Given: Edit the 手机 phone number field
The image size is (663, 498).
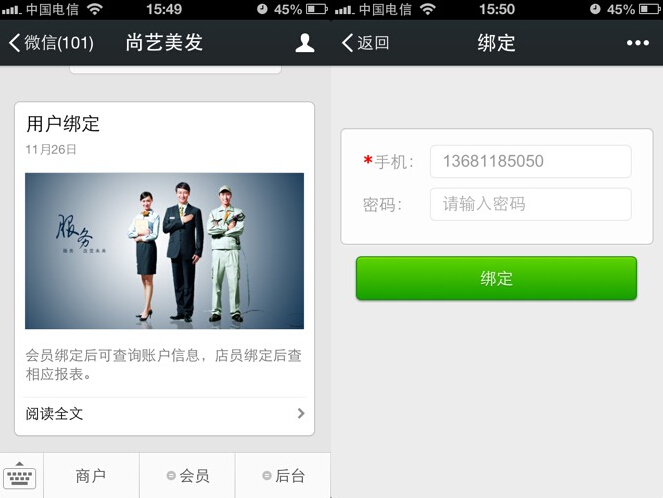Looking at the screenshot, I should point(530,161).
